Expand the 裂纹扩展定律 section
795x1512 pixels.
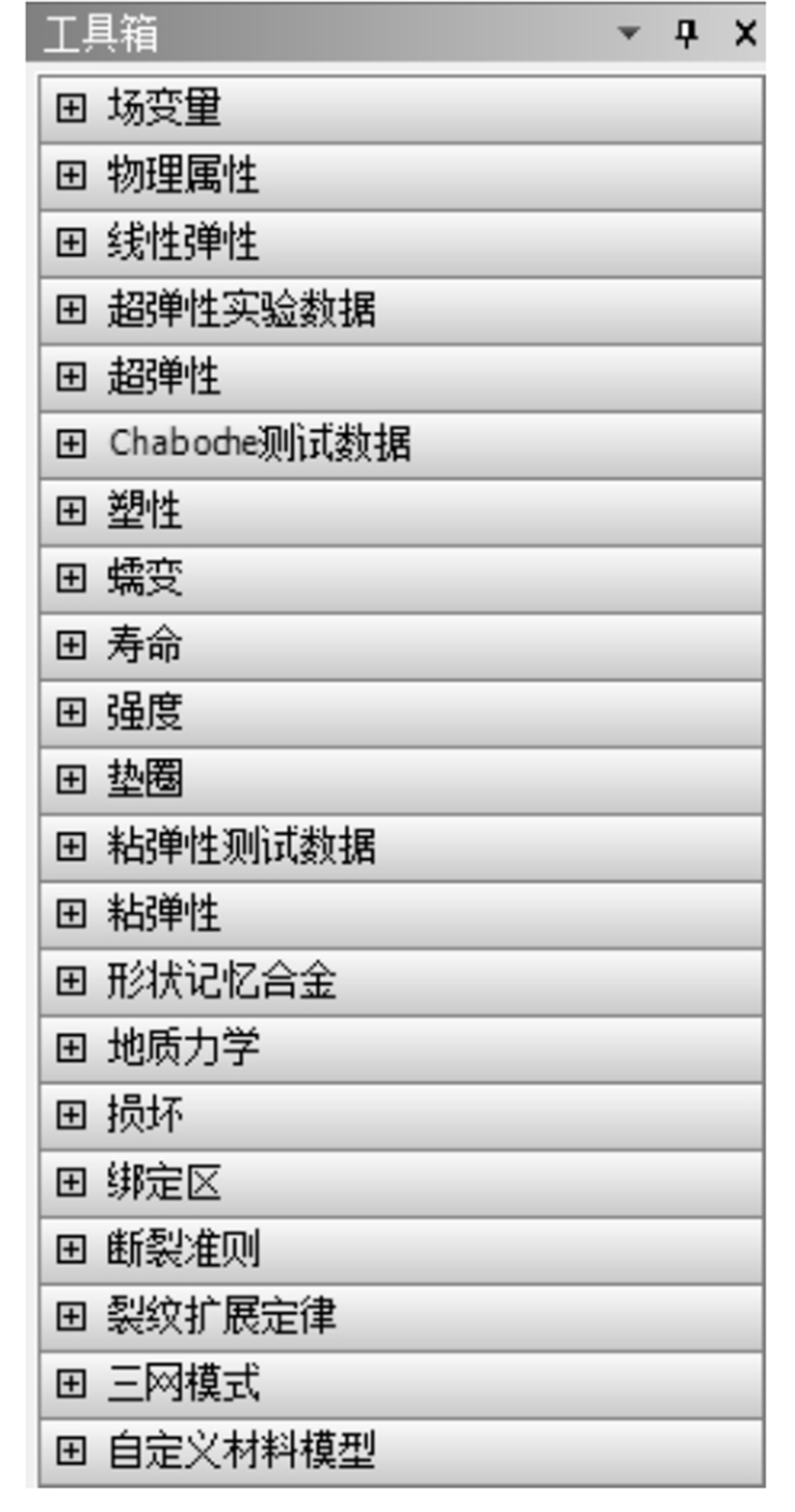coord(71,1316)
